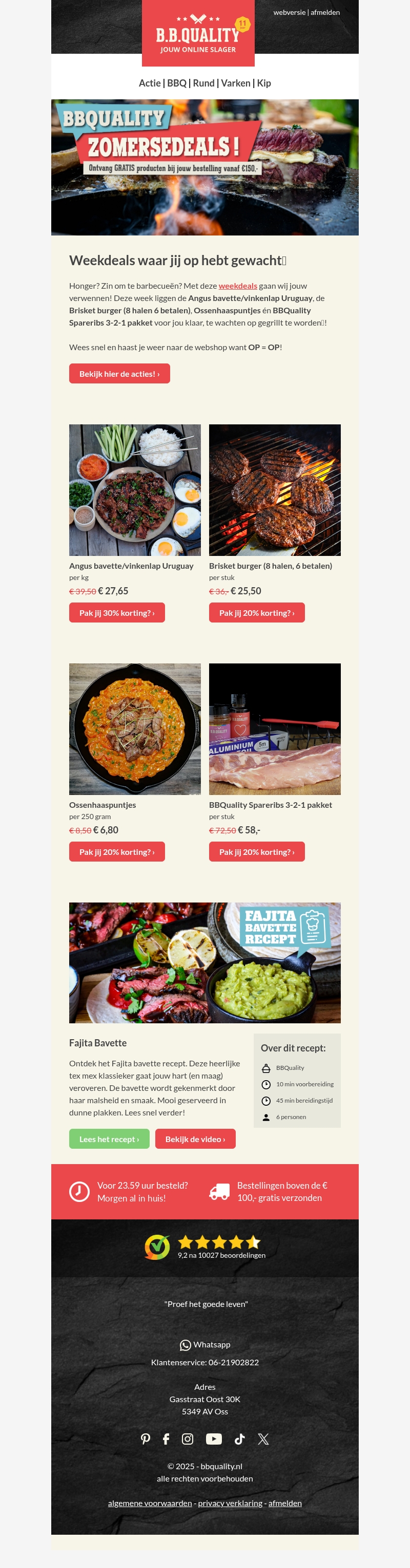Read the algemene voorwaarden
The image size is (410, 1568).
point(150,1503)
